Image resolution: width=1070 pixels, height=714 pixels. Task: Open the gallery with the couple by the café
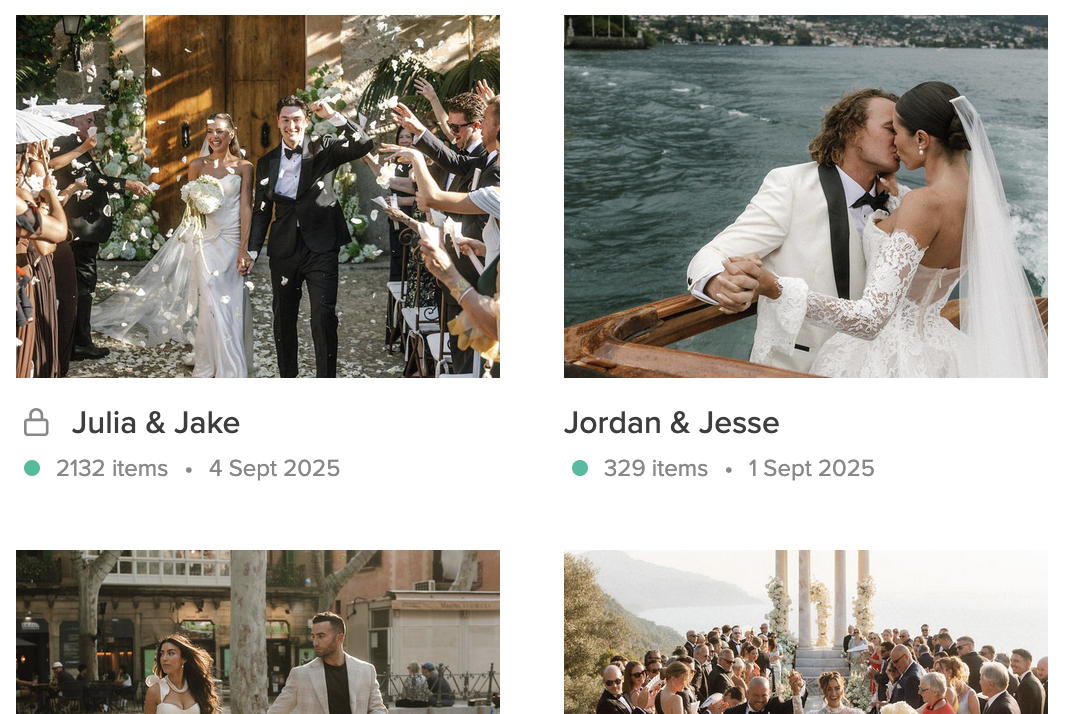tap(258, 632)
